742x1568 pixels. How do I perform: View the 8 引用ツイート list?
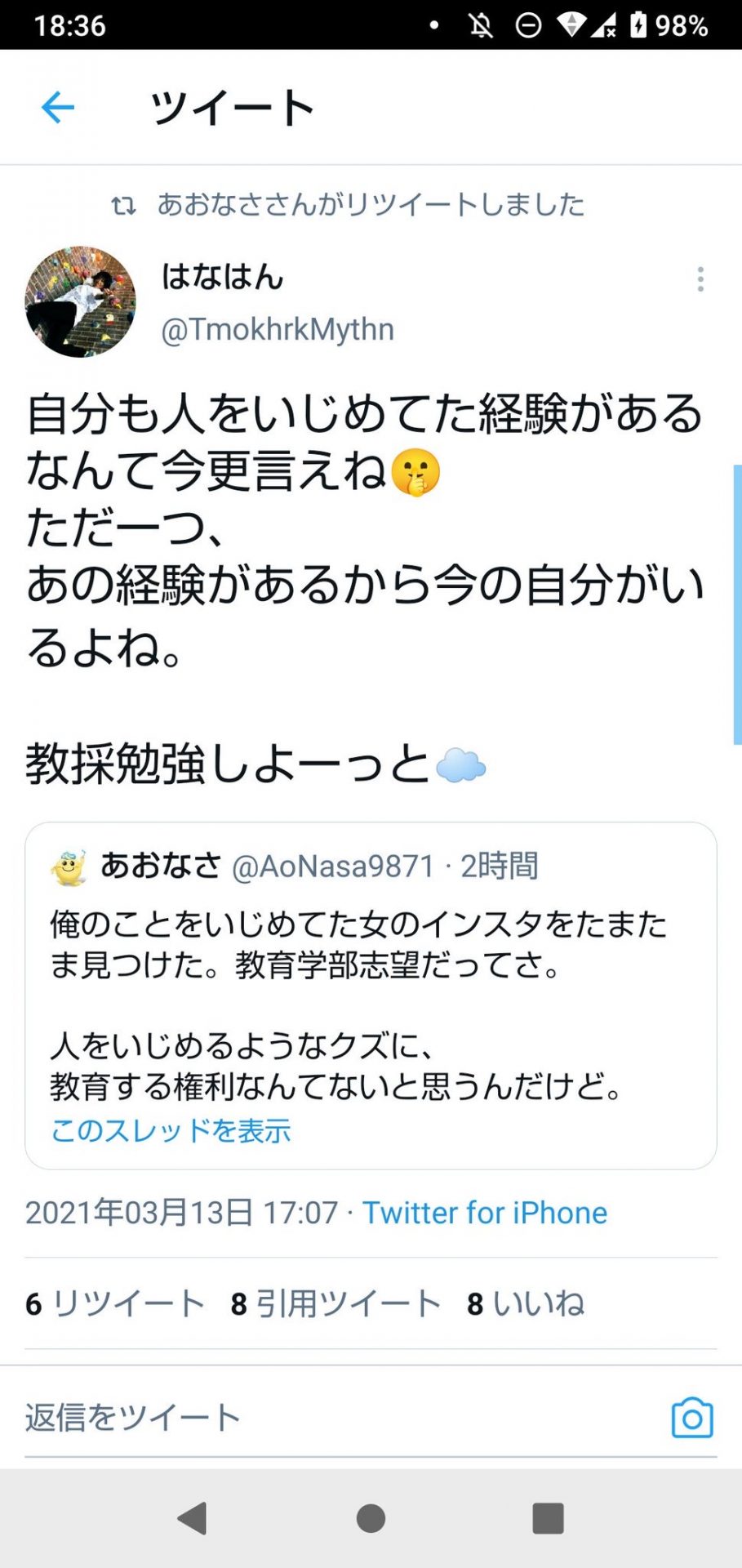[335, 1303]
